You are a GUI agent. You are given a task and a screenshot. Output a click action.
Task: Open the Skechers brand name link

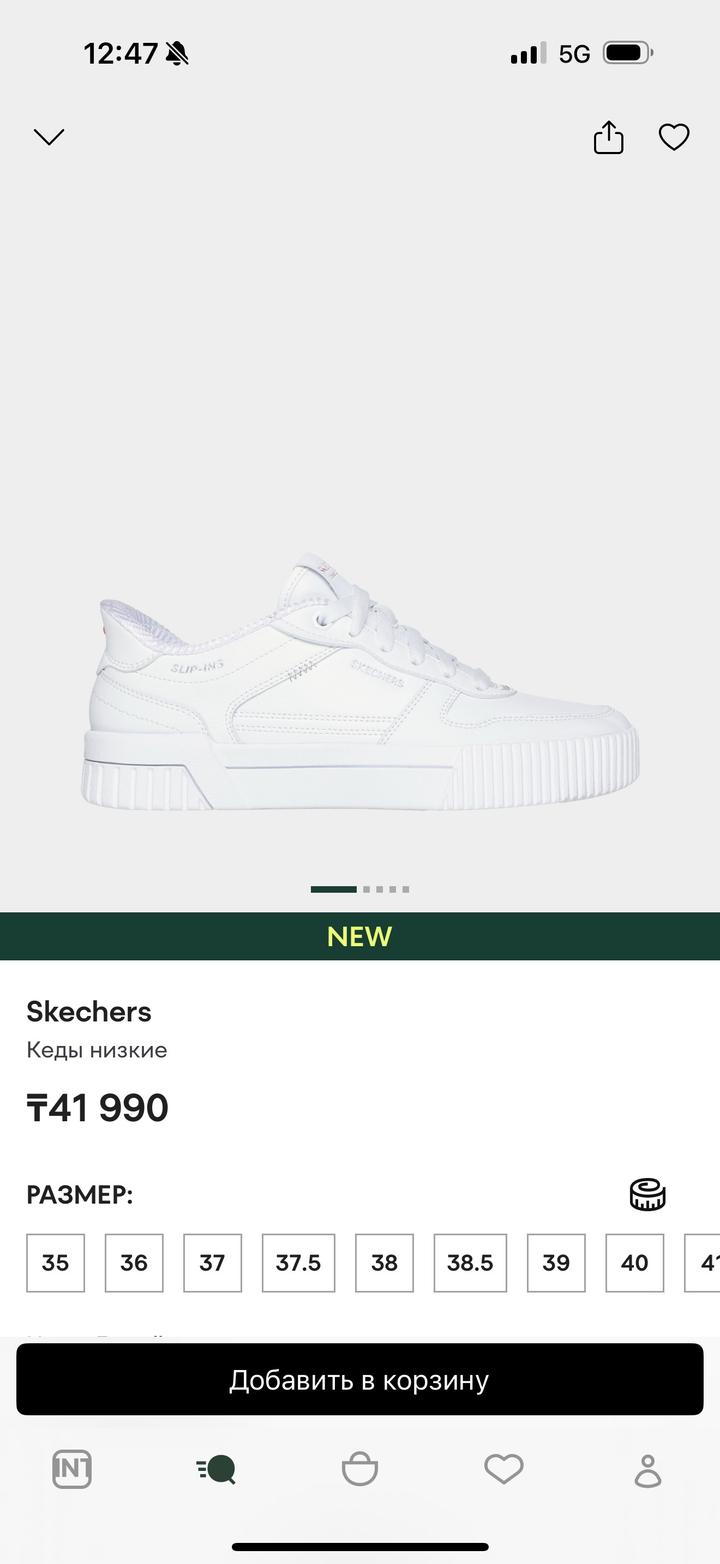pyautogui.click(x=89, y=1012)
